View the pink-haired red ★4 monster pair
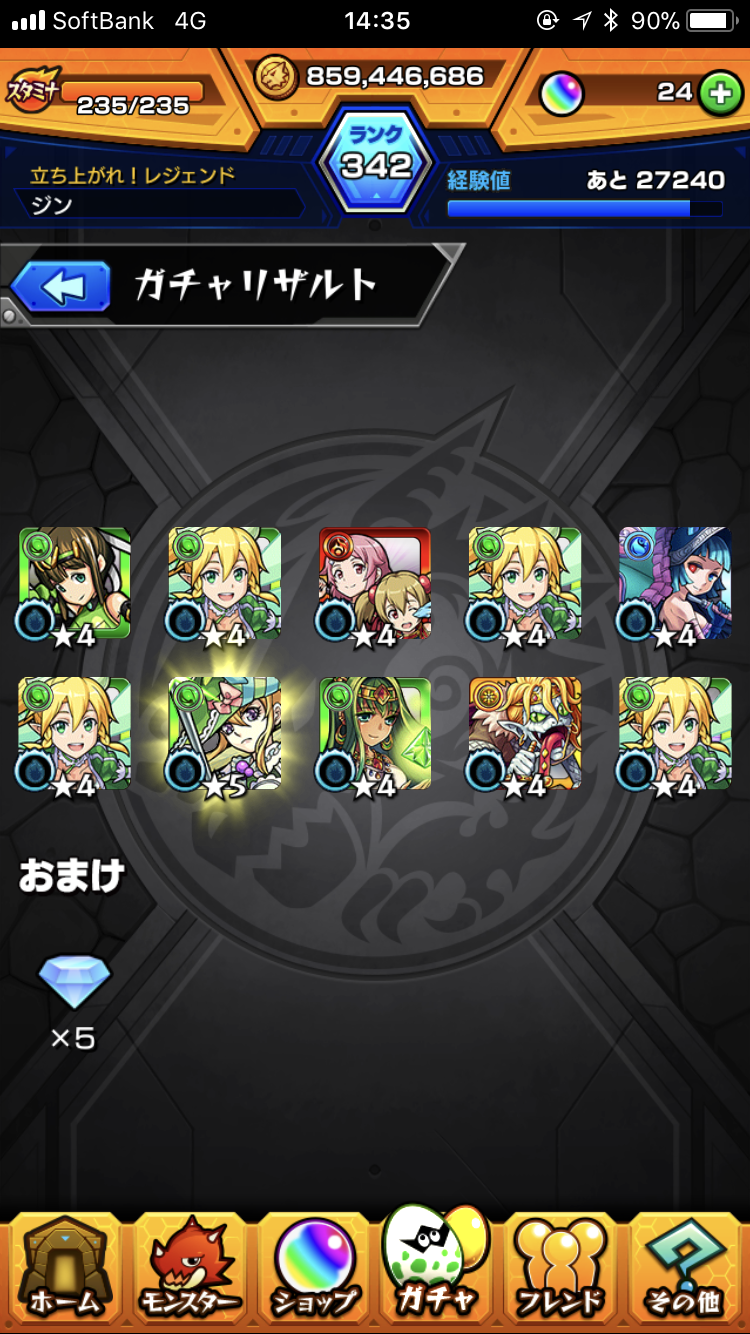 (x=375, y=584)
